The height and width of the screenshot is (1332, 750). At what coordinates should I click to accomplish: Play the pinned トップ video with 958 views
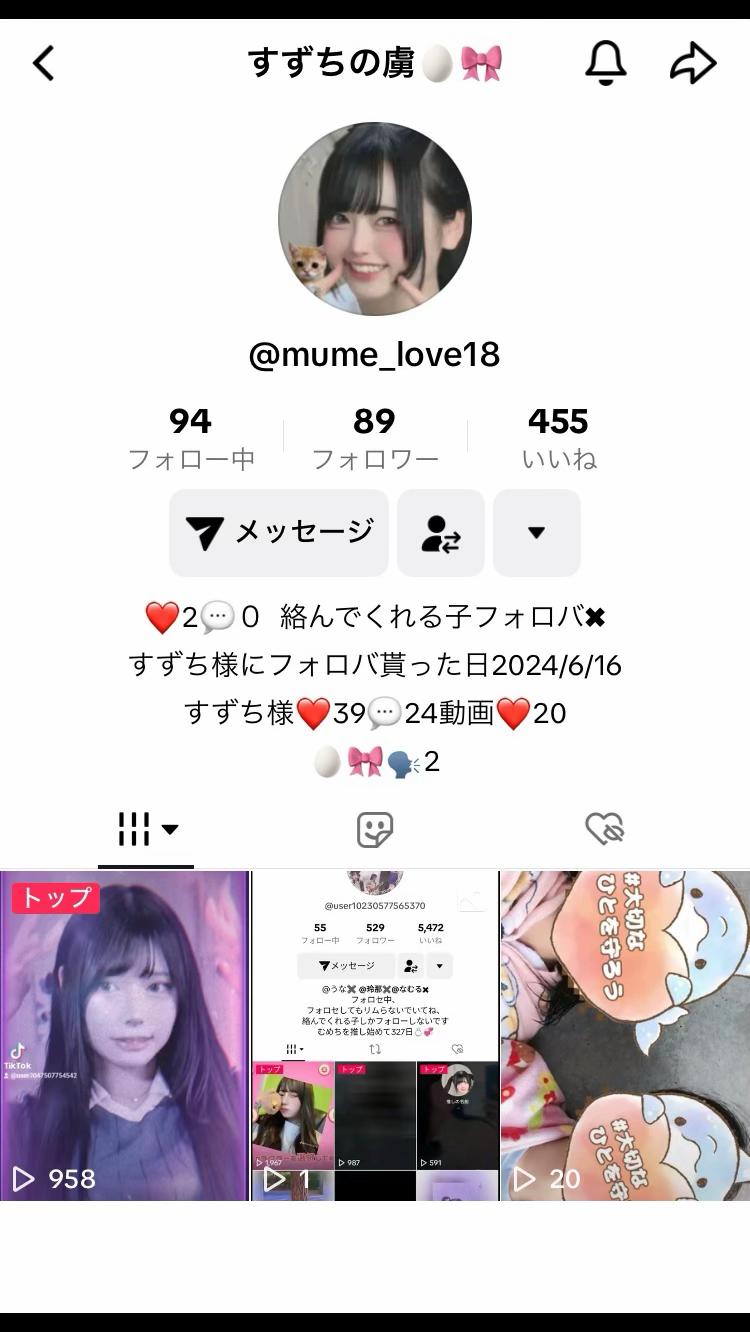(x=124, y=1035)
